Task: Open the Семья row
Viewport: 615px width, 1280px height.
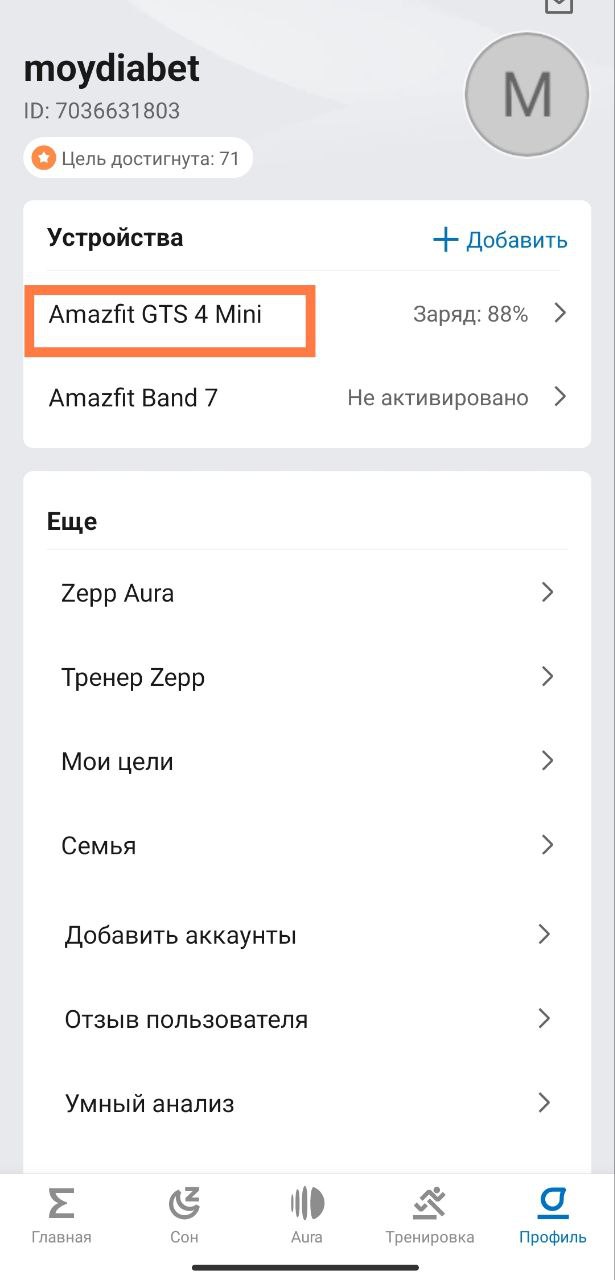Action: point(307,845)
